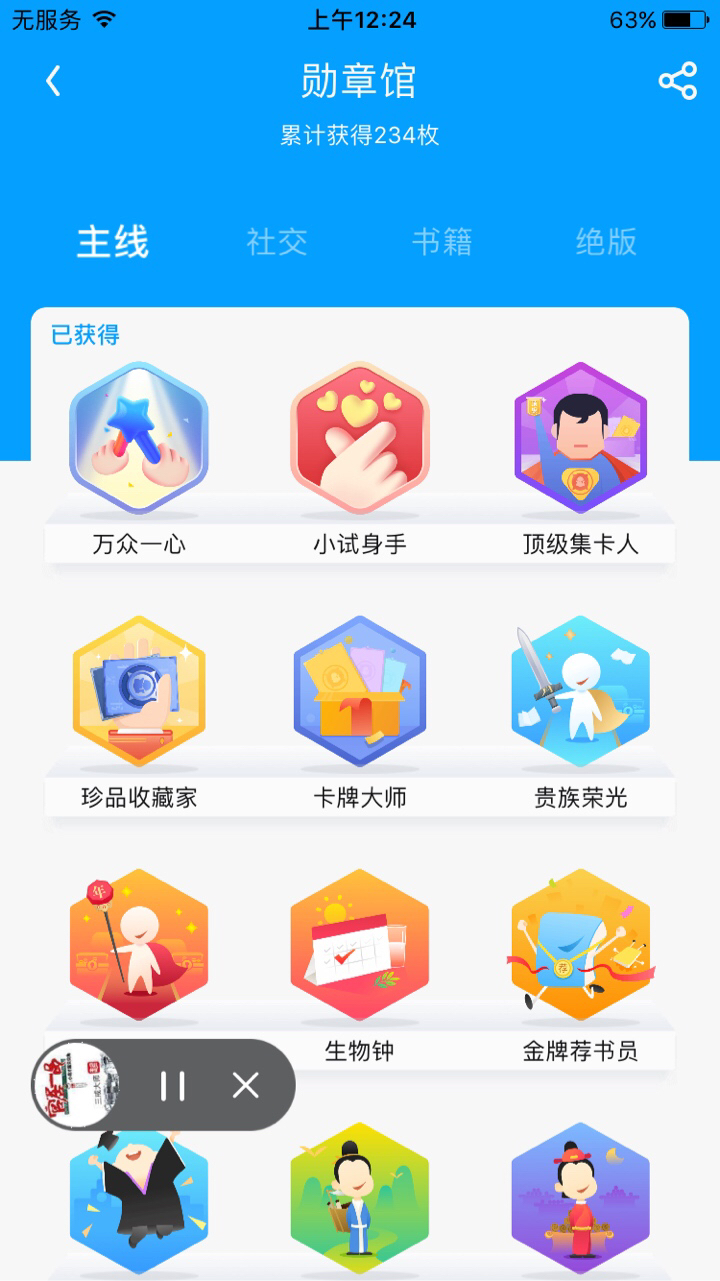The height and width of the screenshot is (1281, 720).
Task: Tap the 贵族荣光 medal
Action: point(581,692)
